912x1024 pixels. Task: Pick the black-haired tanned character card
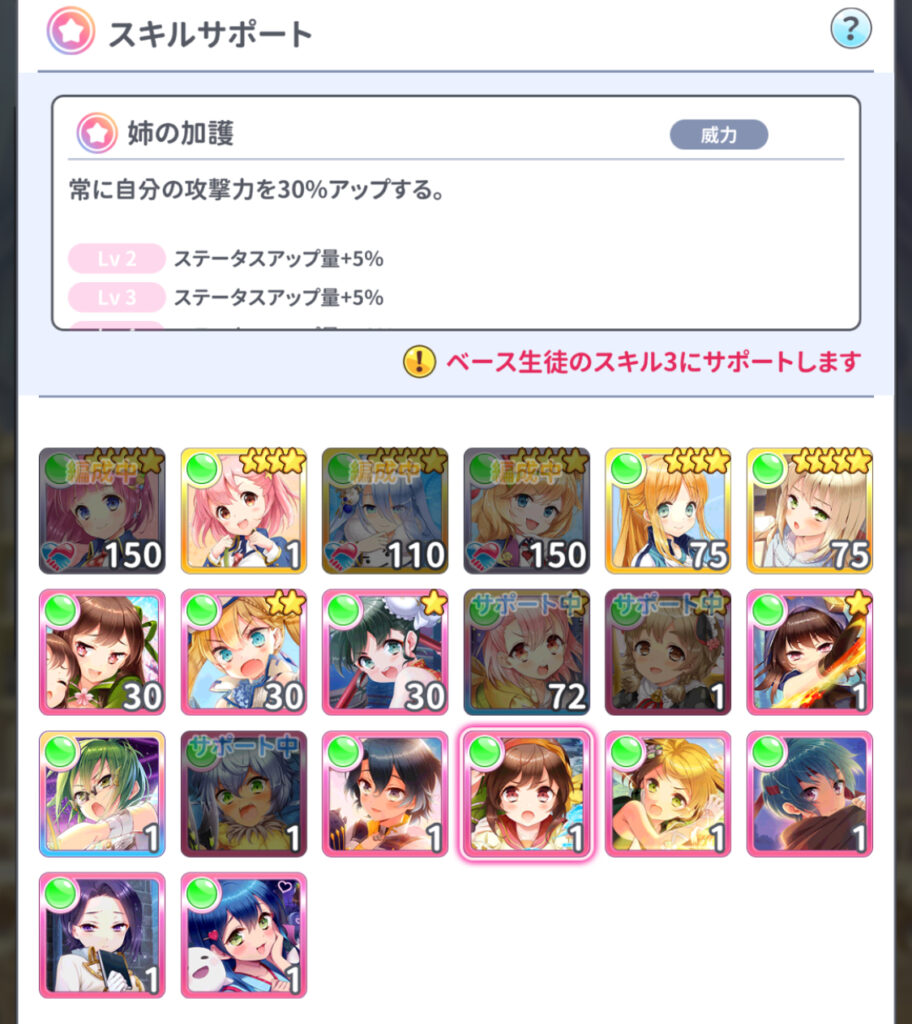(x=385, y=794)
